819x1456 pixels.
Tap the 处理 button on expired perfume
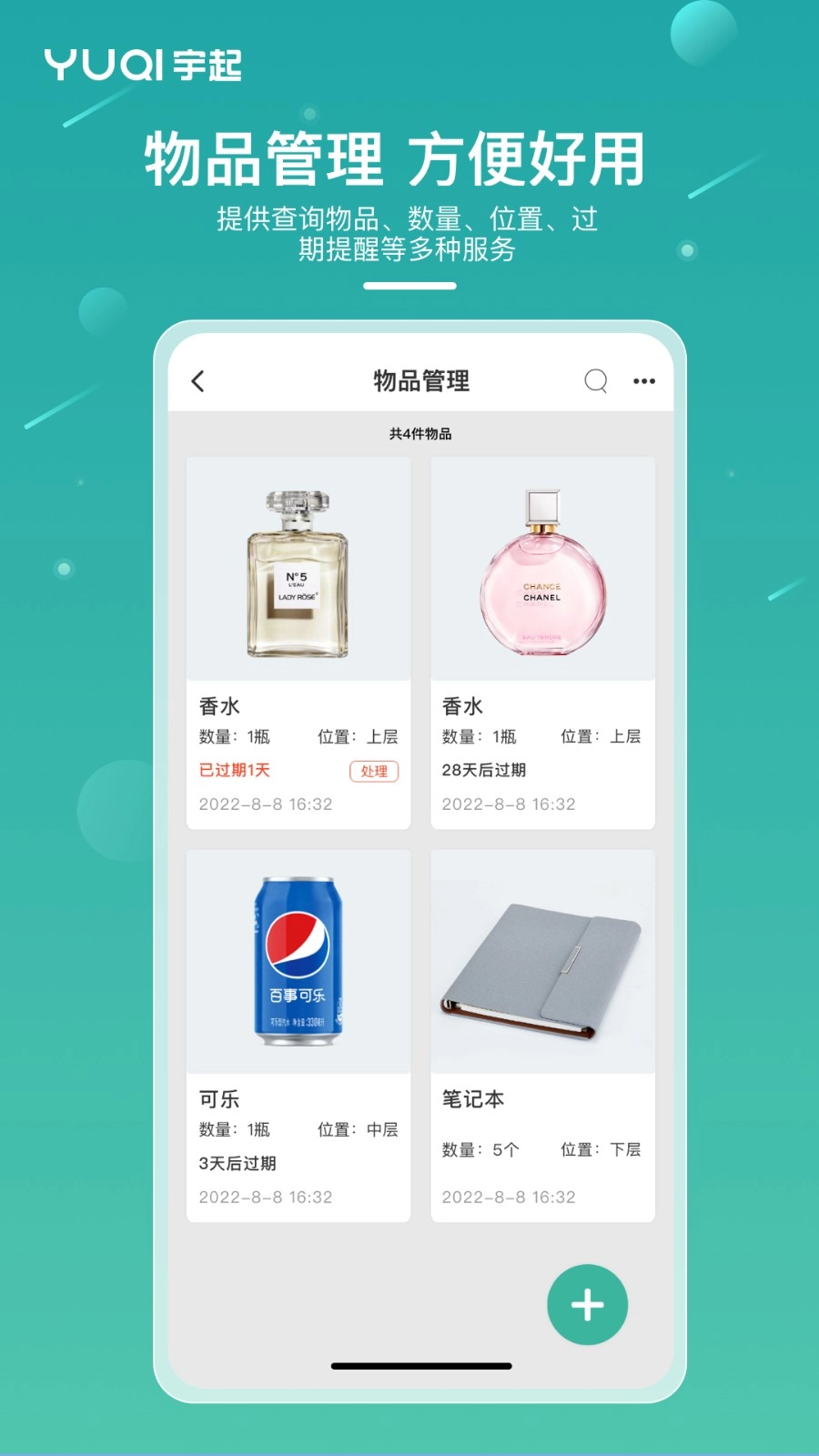coord(374,771)
